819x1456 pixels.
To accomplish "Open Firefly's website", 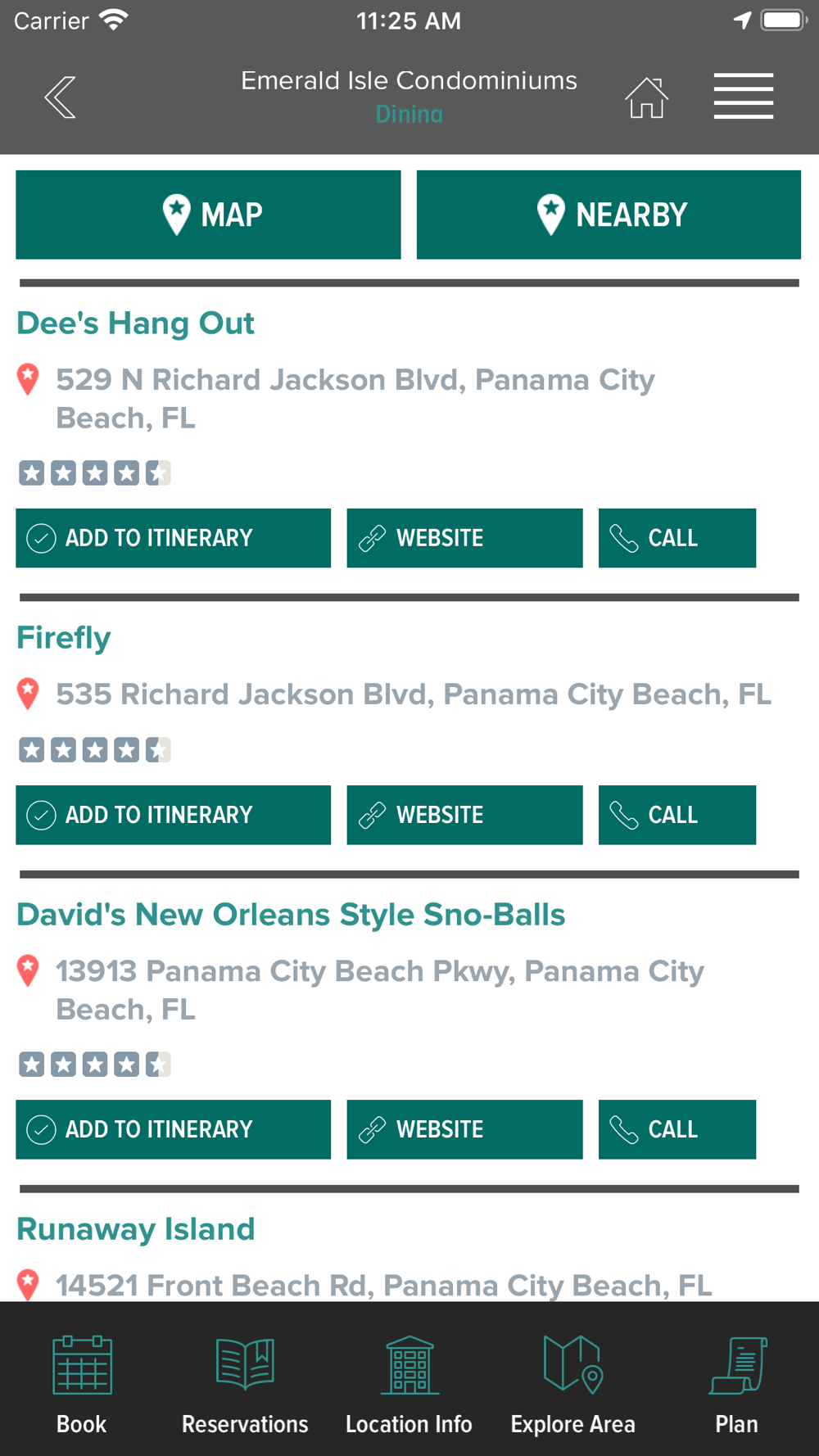I will pyautogui.click(x=464, y=815).
